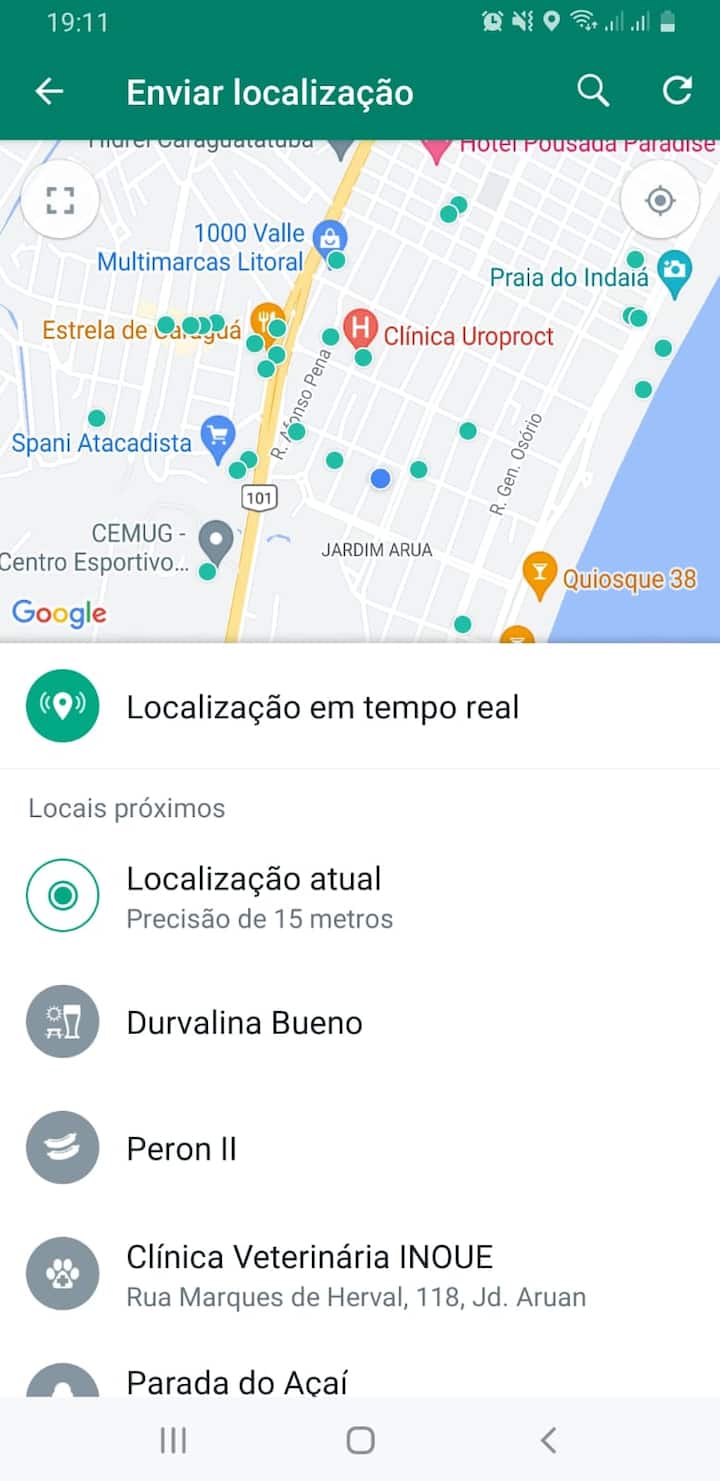Tap the system home button
This screenshot has height=1481, width=720.
(x=360, y=1440)
